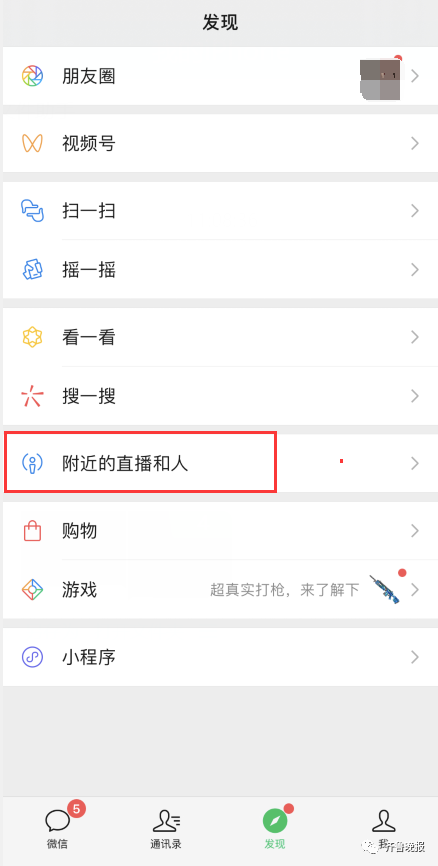Switch to the 通讯录 contacts tab
Viewport: 438px width, 866px height.
point(166,826)
